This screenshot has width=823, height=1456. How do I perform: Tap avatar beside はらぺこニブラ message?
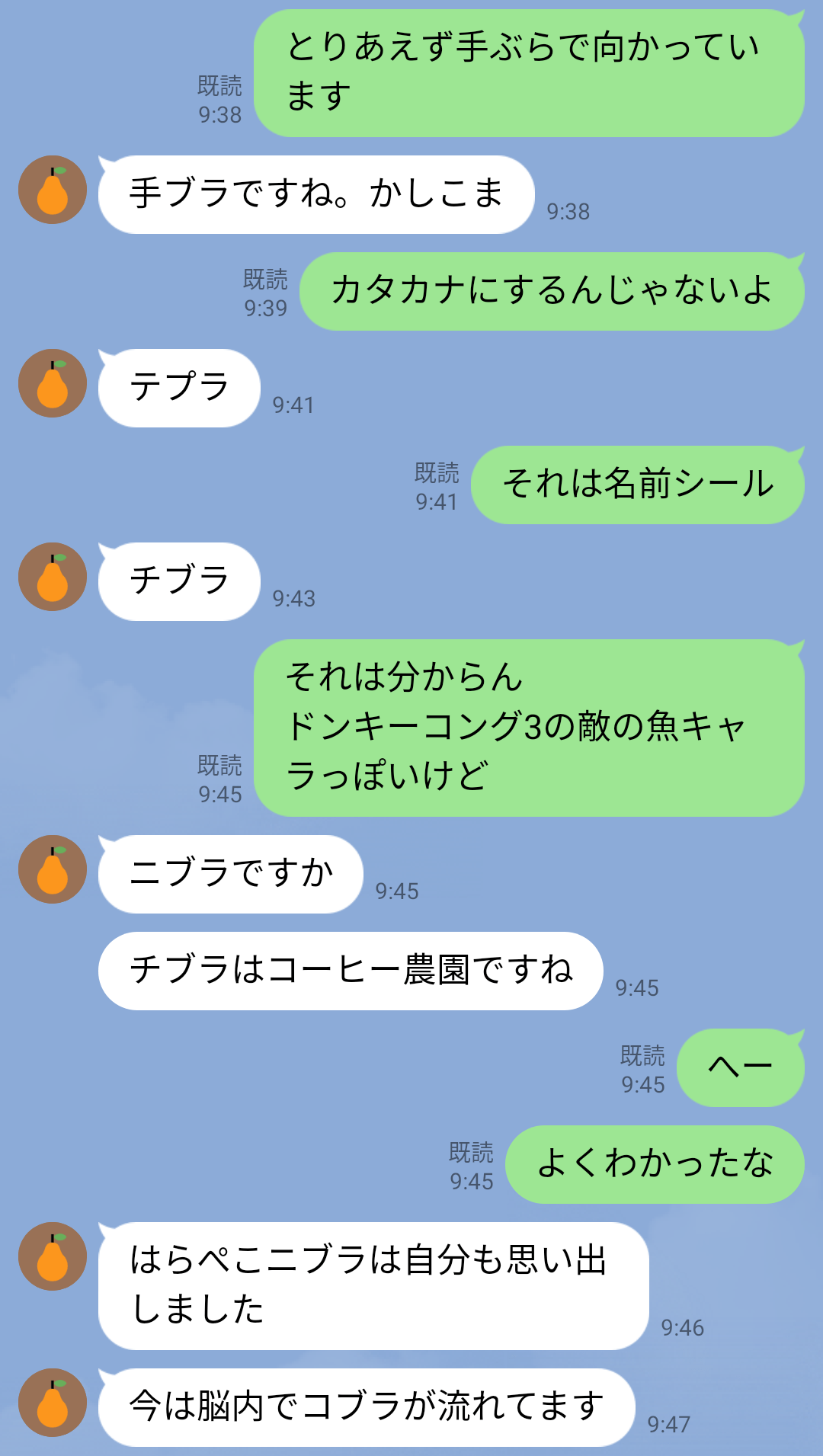(53, 1256)
